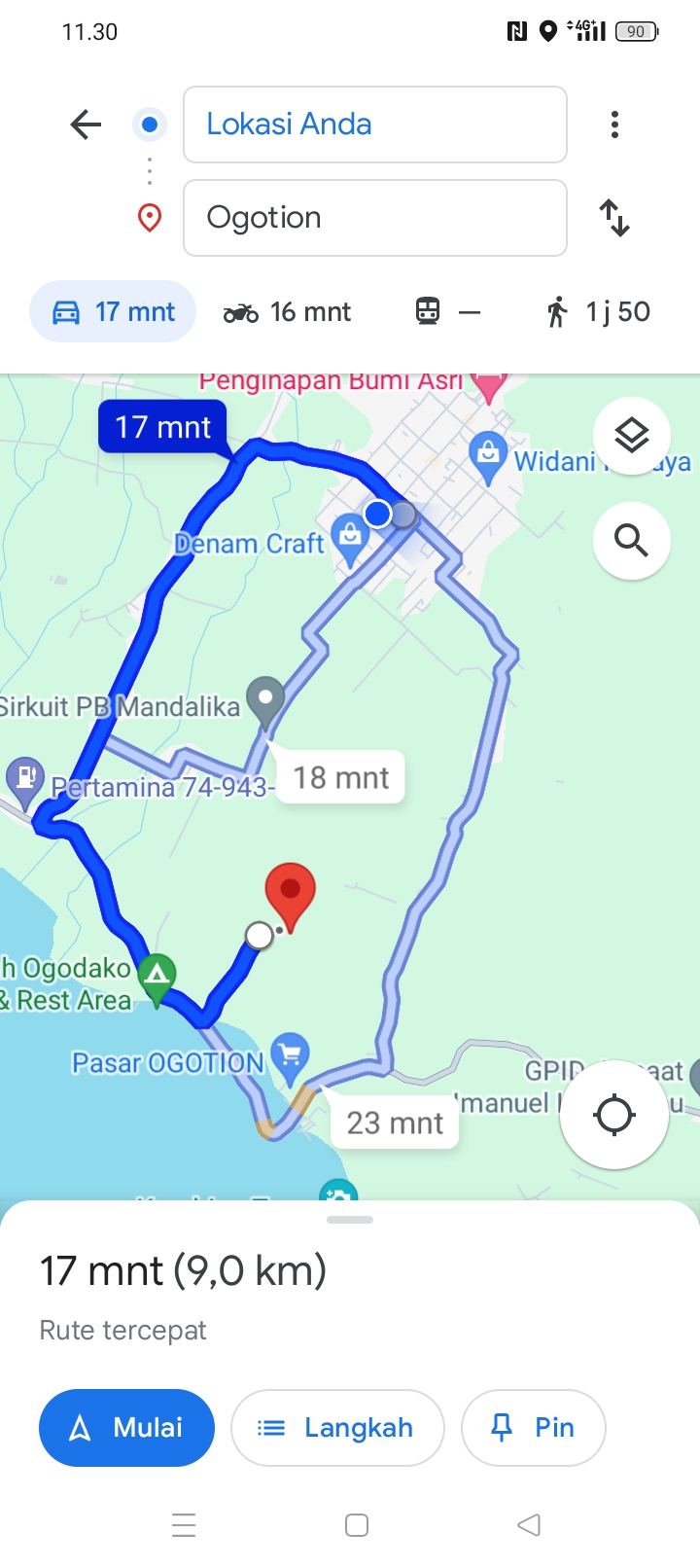
Task: Swap start and destination
Action: click(614, 218)
